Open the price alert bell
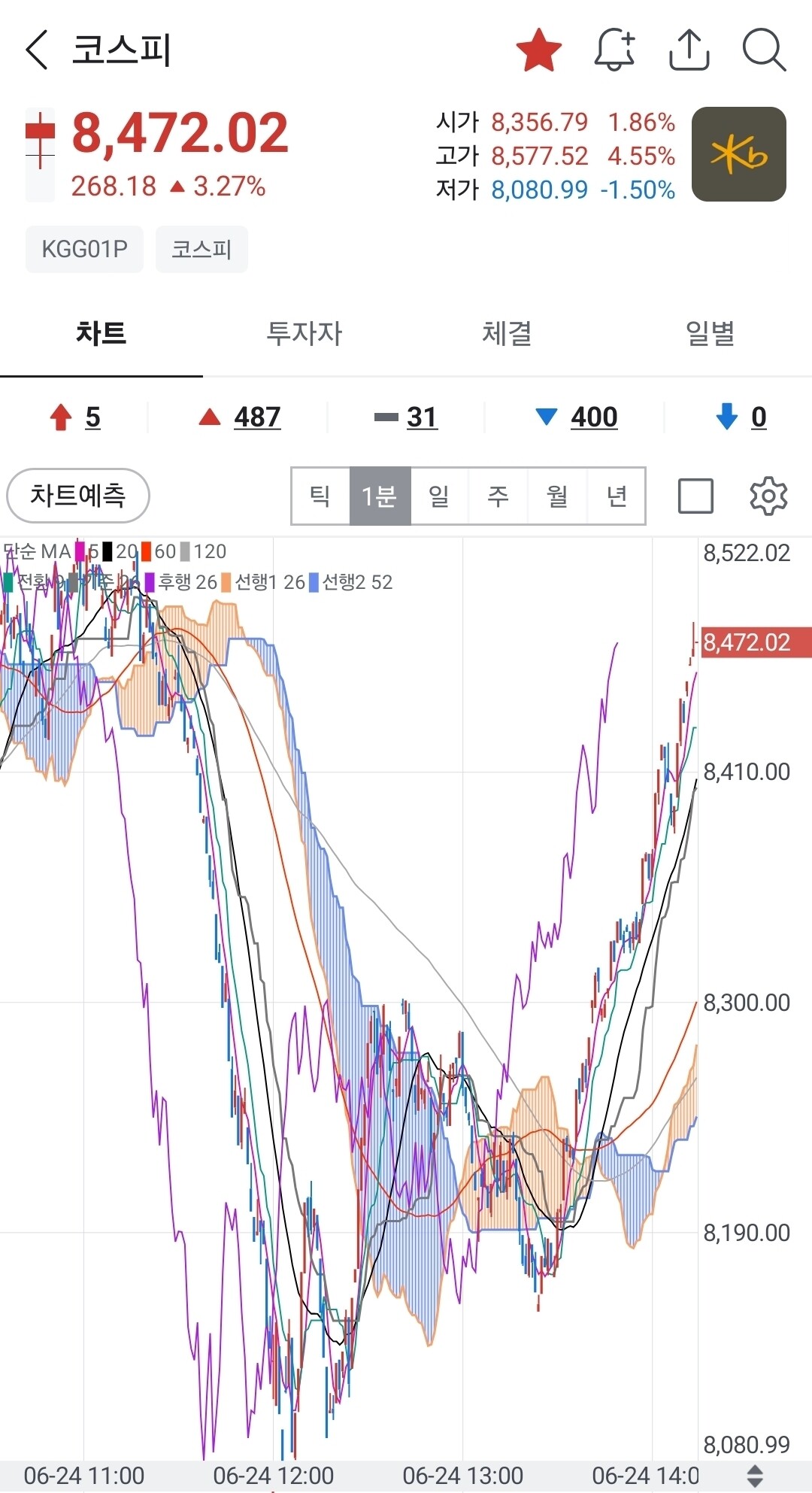This screenshot has height=1493, width=812. 614,50
